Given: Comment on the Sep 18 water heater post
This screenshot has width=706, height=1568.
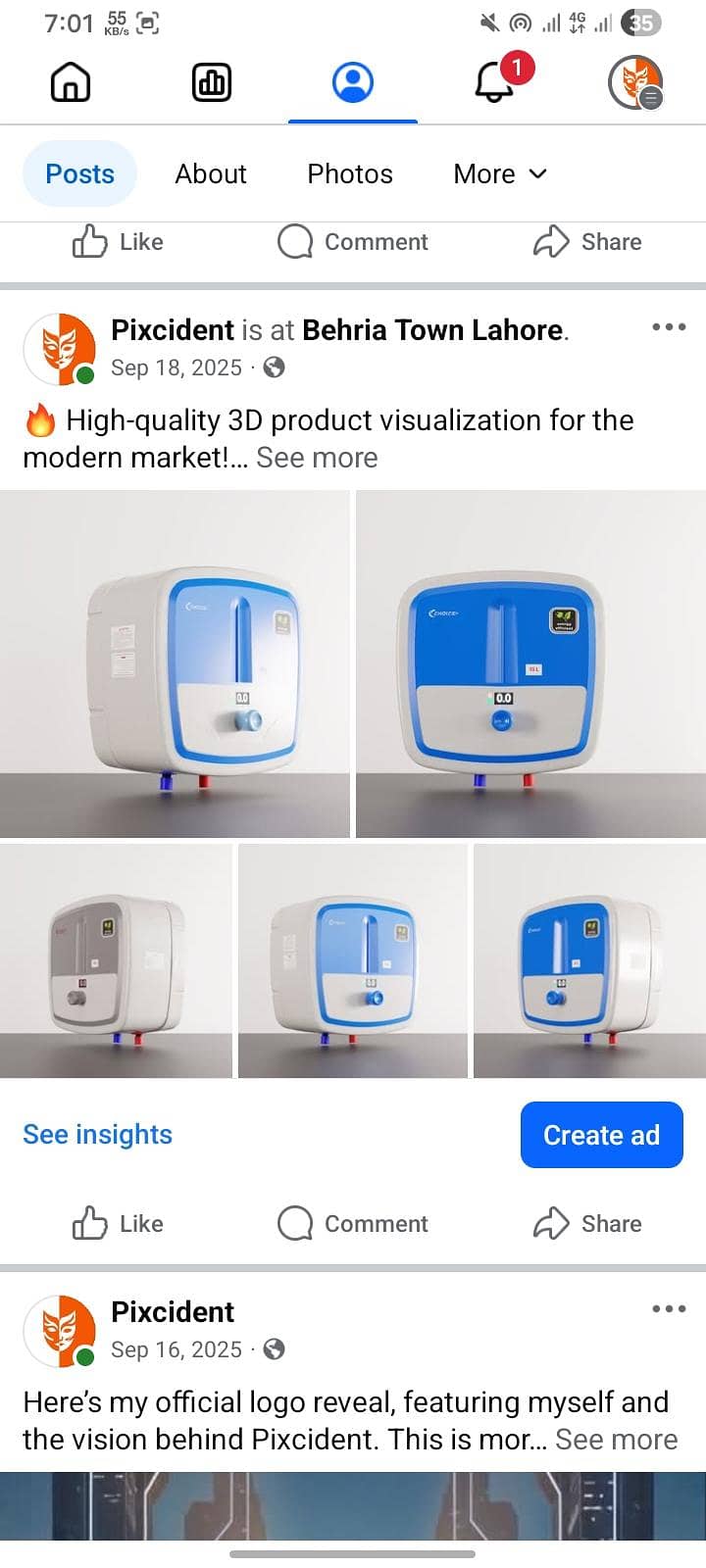Looking at the screenshot, I should click(353, 1224).
